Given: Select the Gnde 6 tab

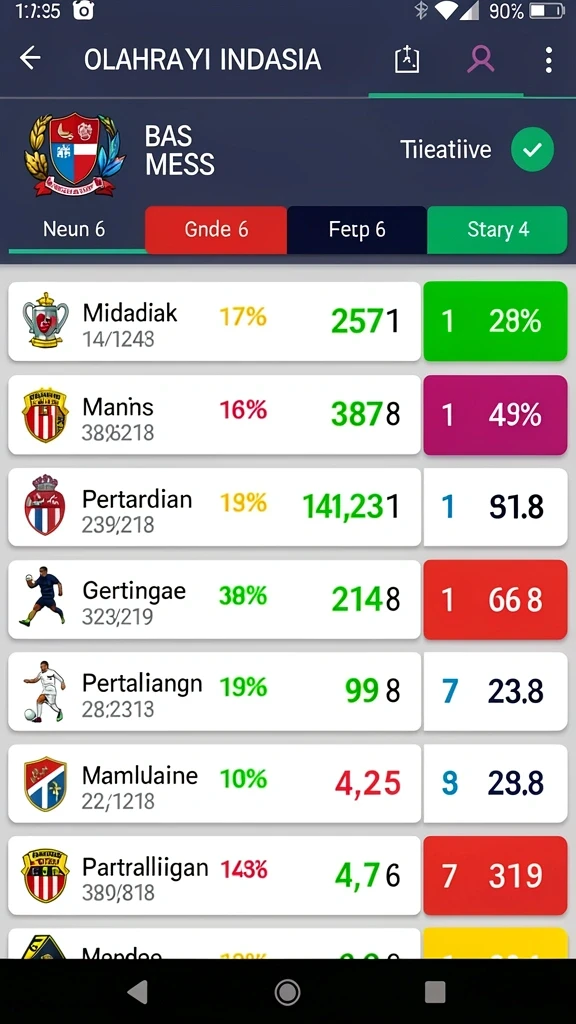Looking at the screenshot, I should [x=216, y=229].
